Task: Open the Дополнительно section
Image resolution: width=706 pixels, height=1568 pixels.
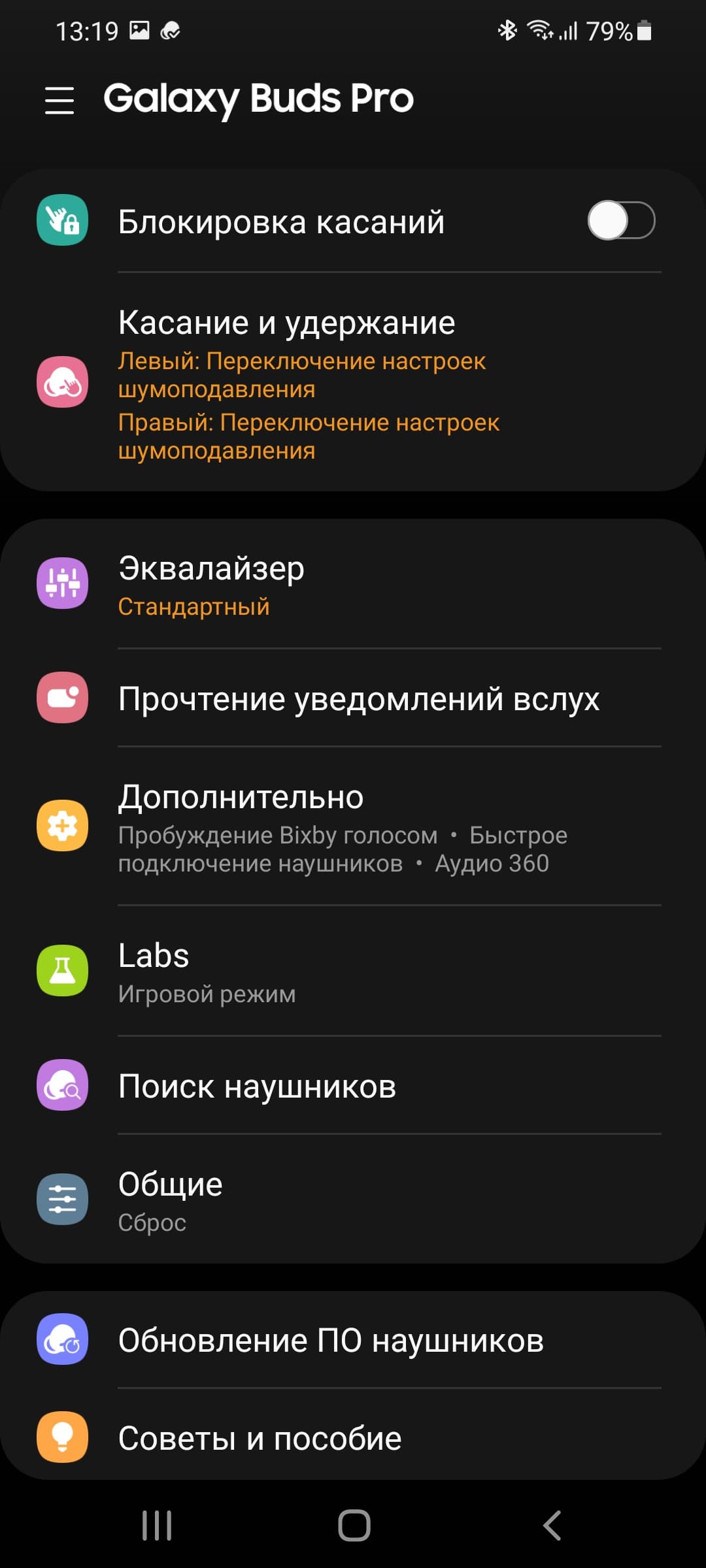Action: [x=353, y=826]
